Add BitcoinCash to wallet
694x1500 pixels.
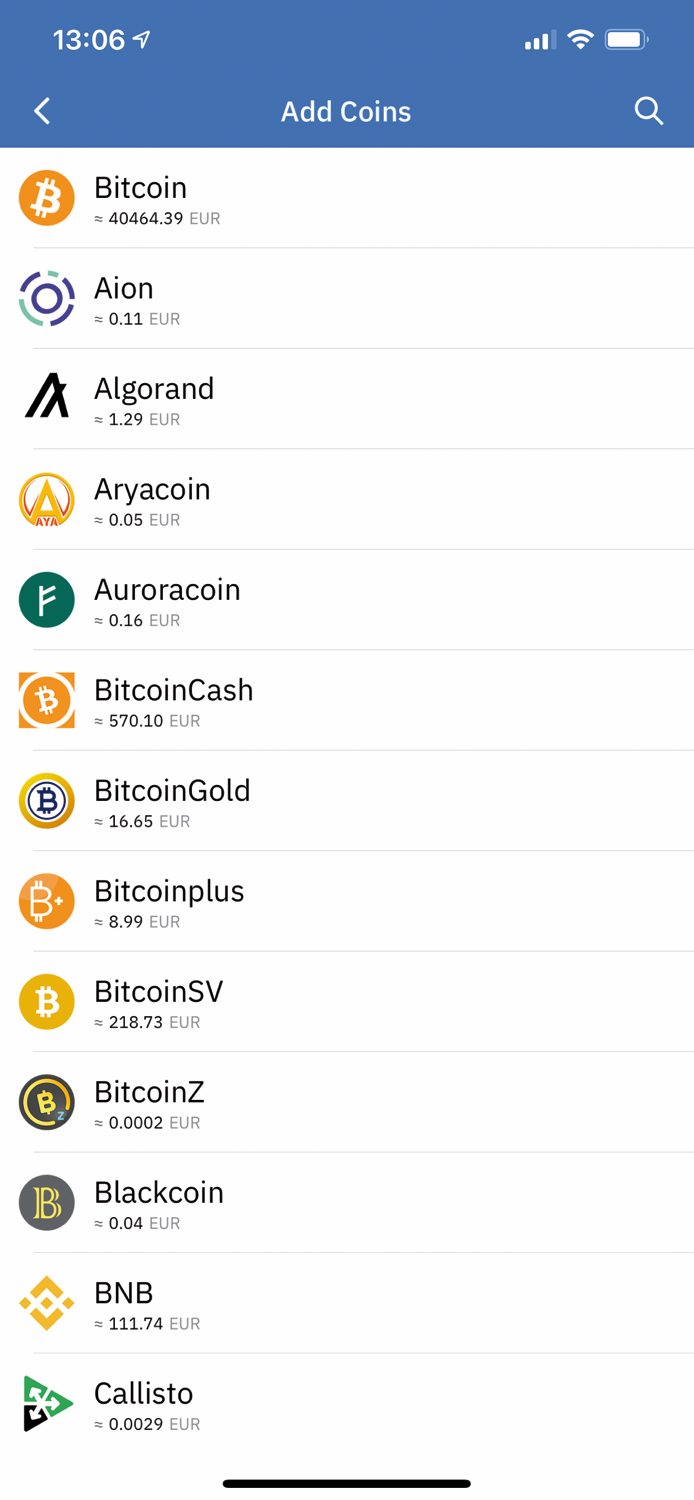point(347,700)
